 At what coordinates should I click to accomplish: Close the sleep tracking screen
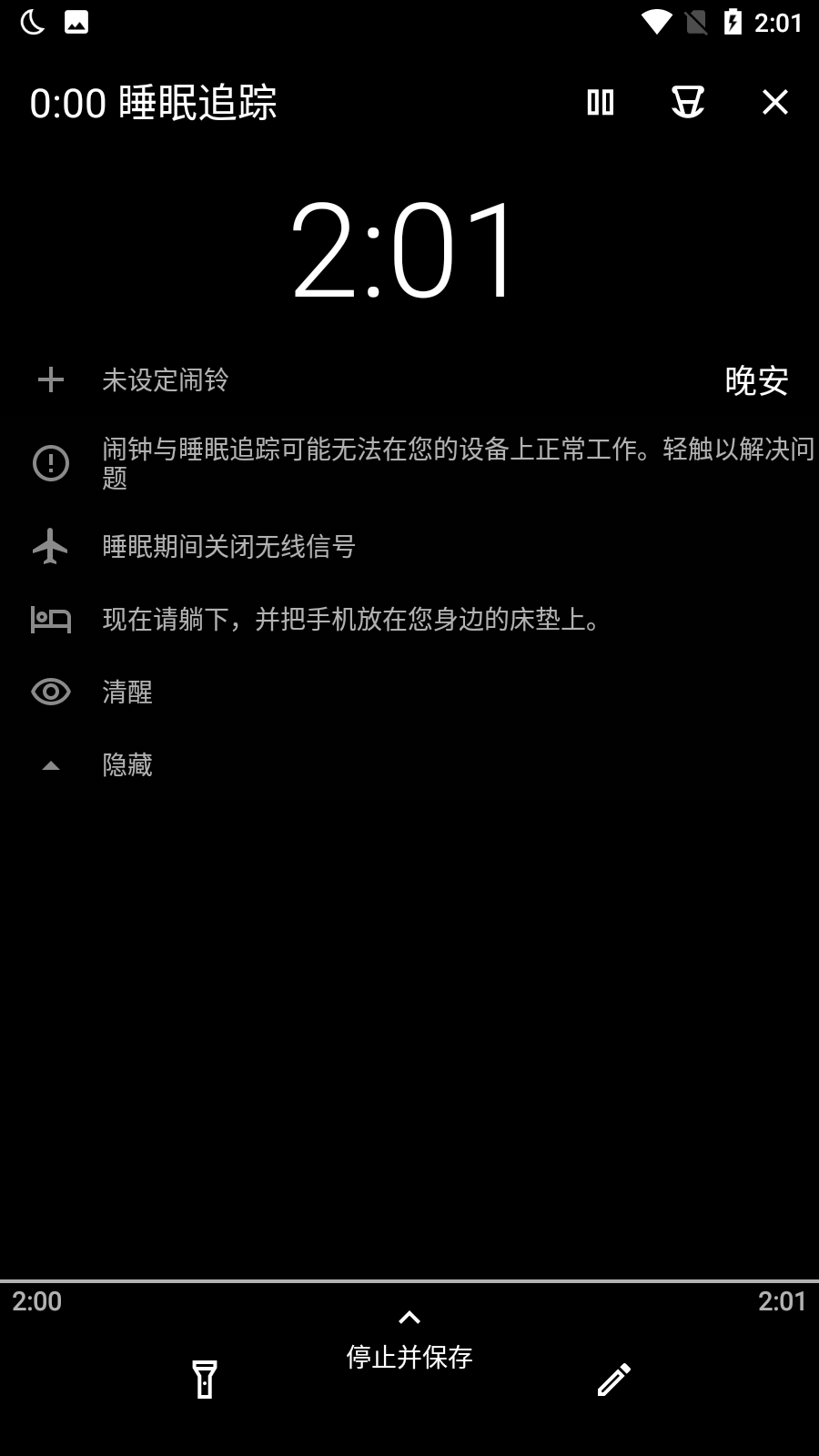(775, 102)
